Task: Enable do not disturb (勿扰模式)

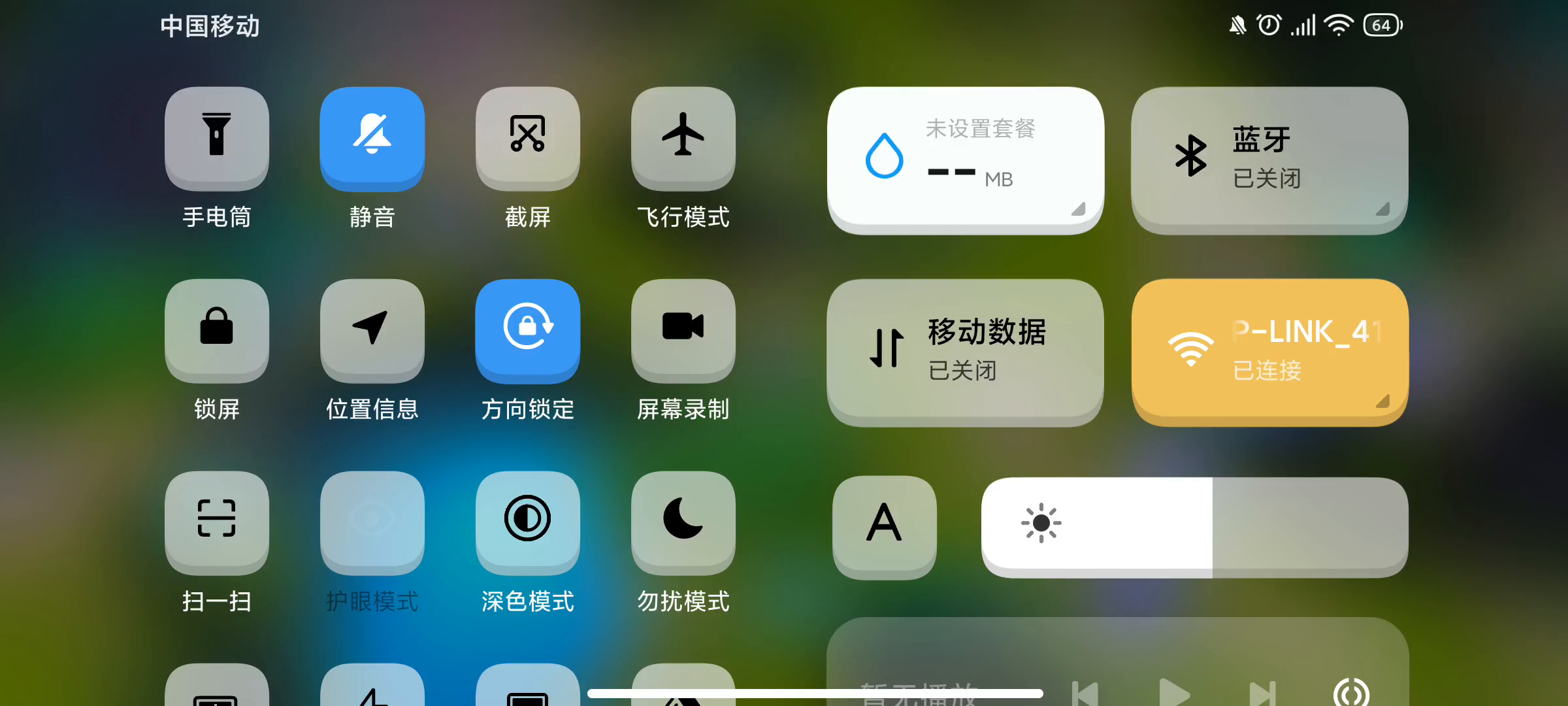Action: click(683, 522)
